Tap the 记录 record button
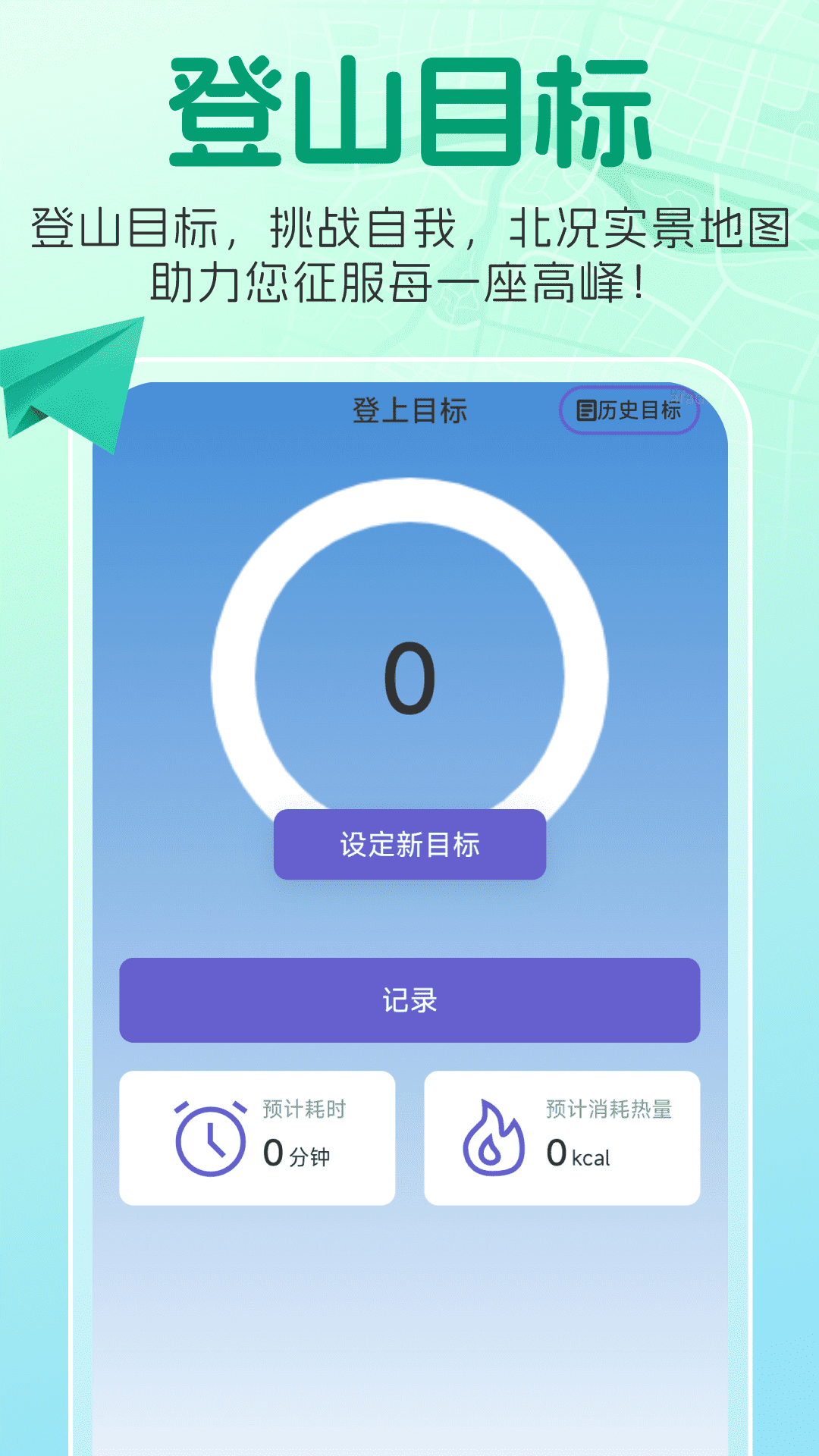The width and height of the screenshot is (819, 1456). tap(409, 999)
